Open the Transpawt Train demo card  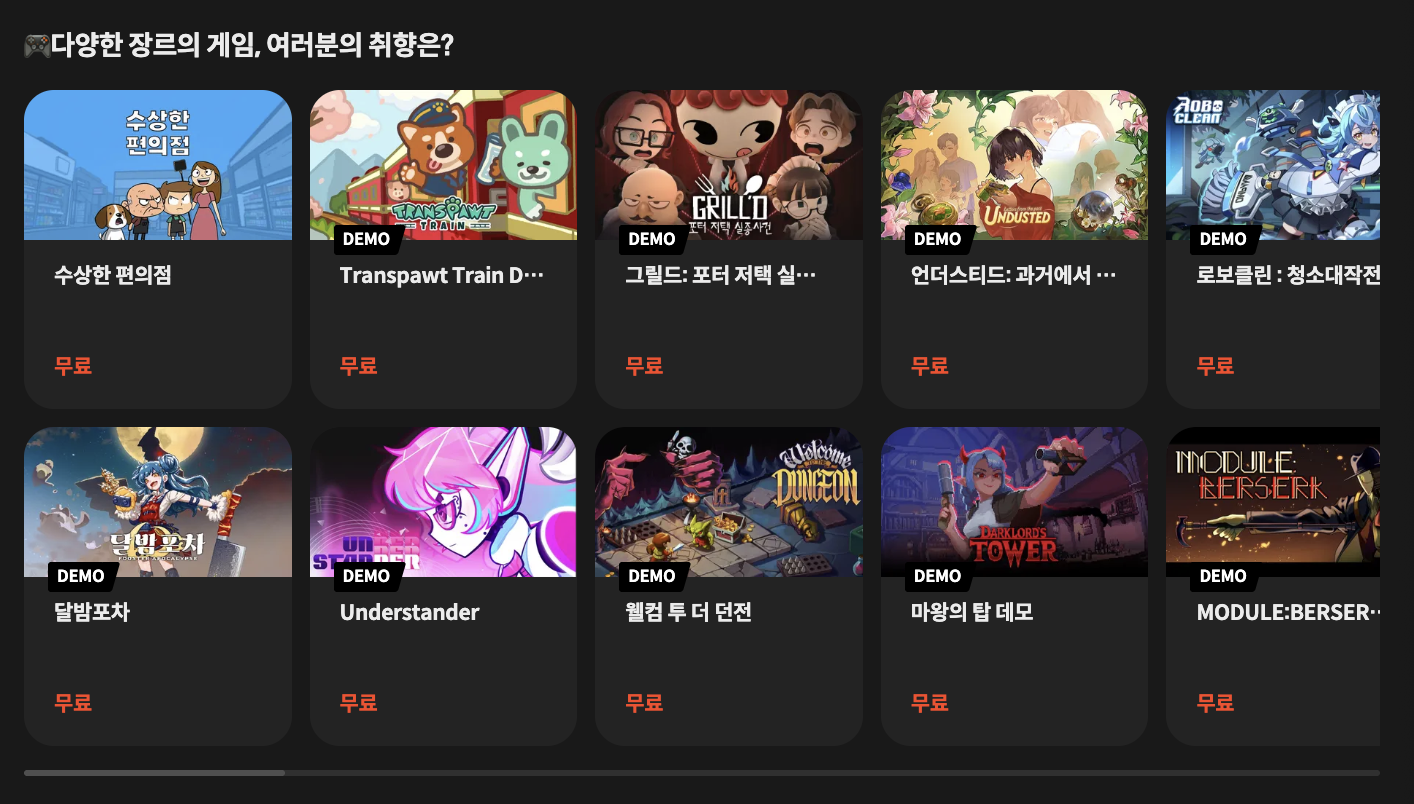(443, 248)
